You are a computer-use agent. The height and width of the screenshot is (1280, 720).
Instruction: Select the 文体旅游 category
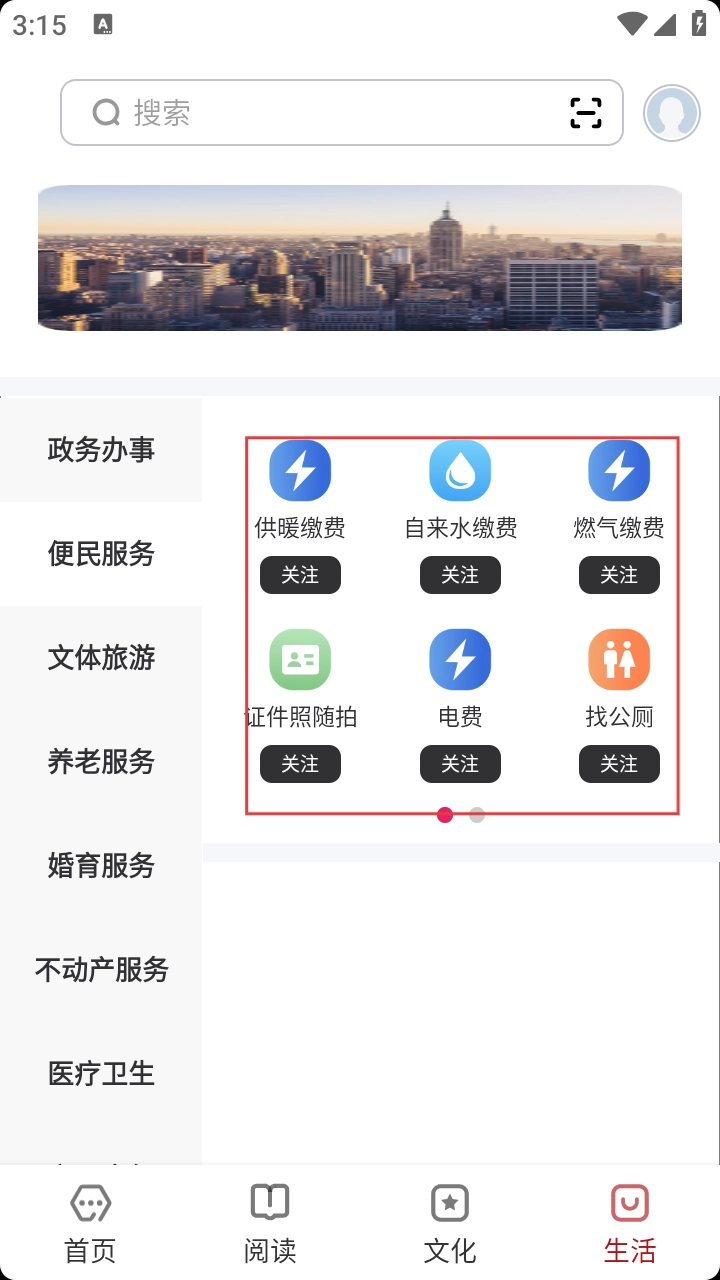coord(101,658)
